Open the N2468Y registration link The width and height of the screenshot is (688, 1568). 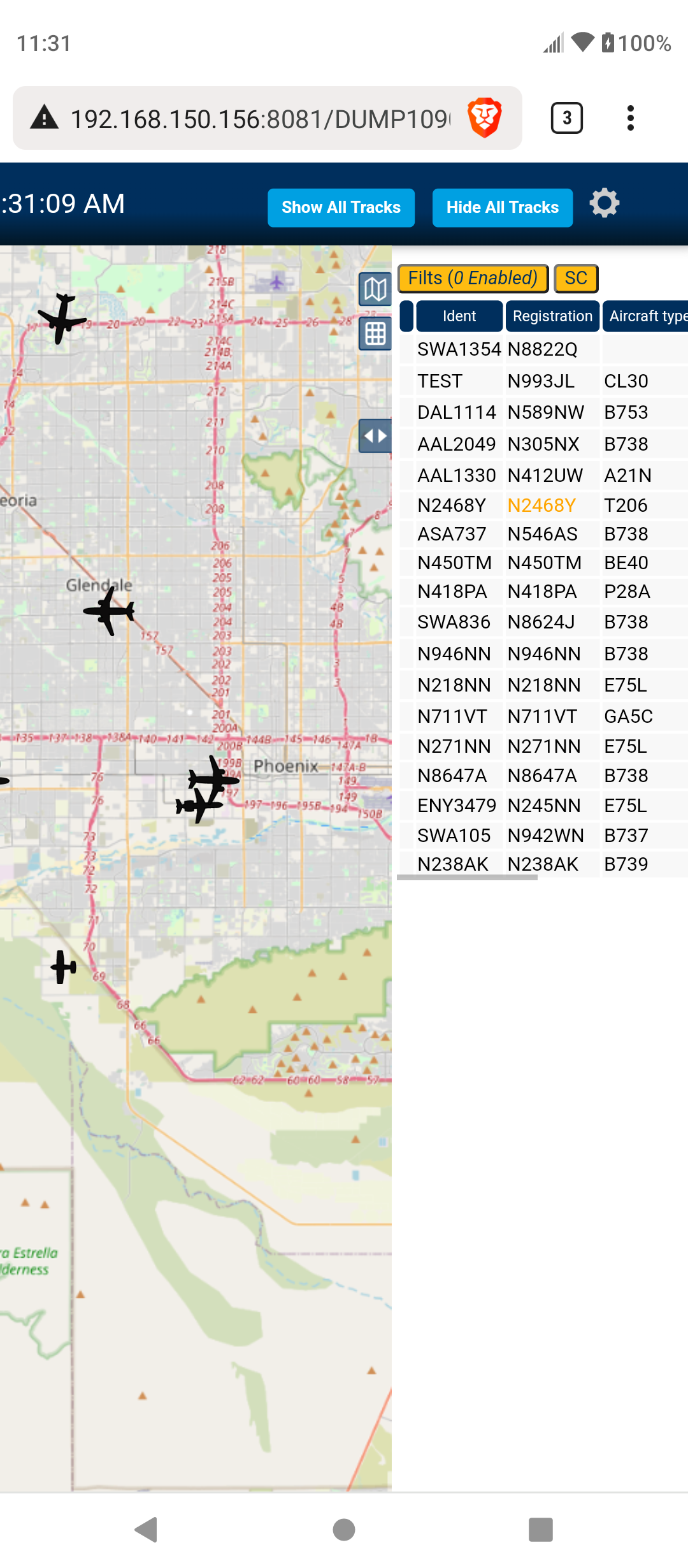541,505
